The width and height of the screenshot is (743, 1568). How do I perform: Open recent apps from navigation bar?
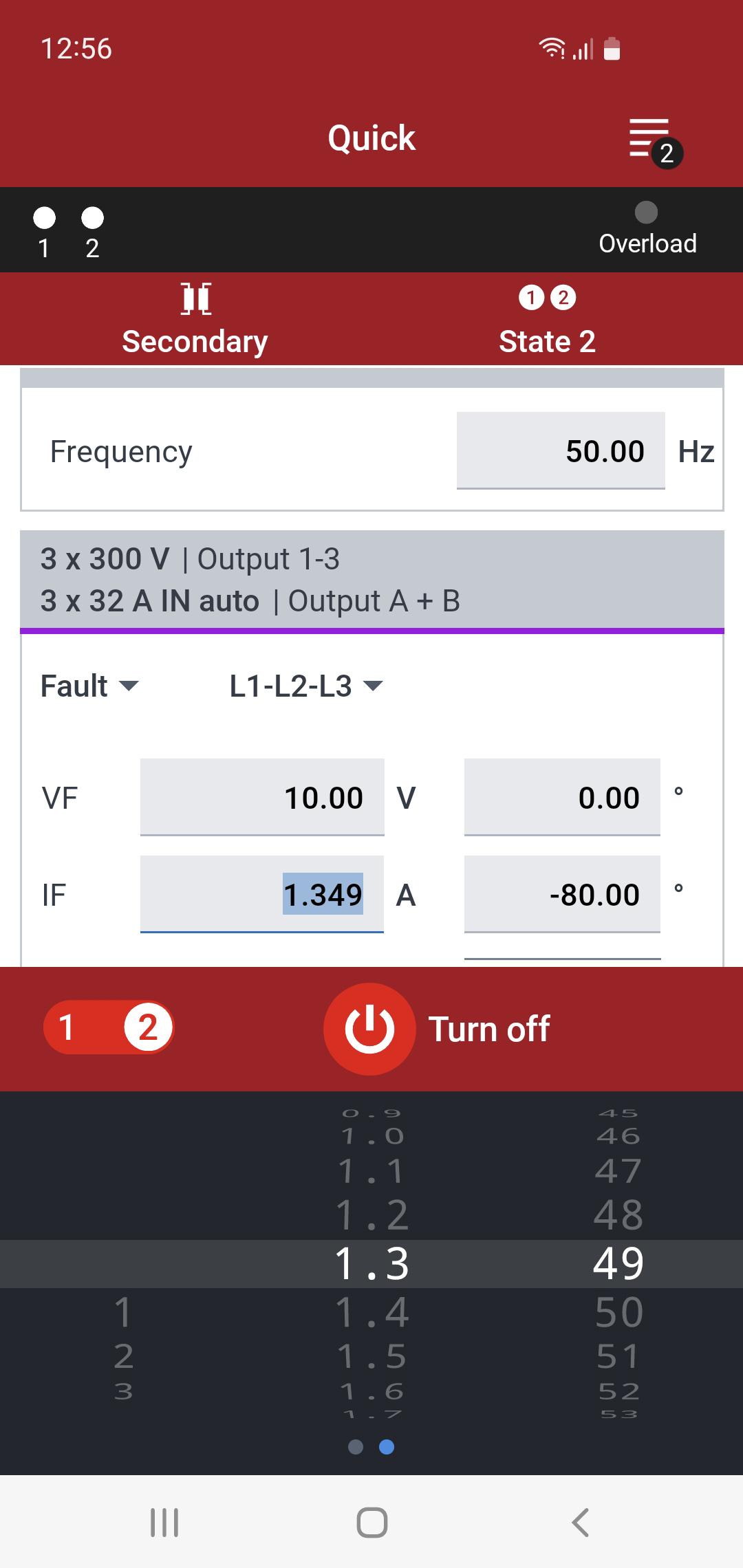pos(164,1522)
